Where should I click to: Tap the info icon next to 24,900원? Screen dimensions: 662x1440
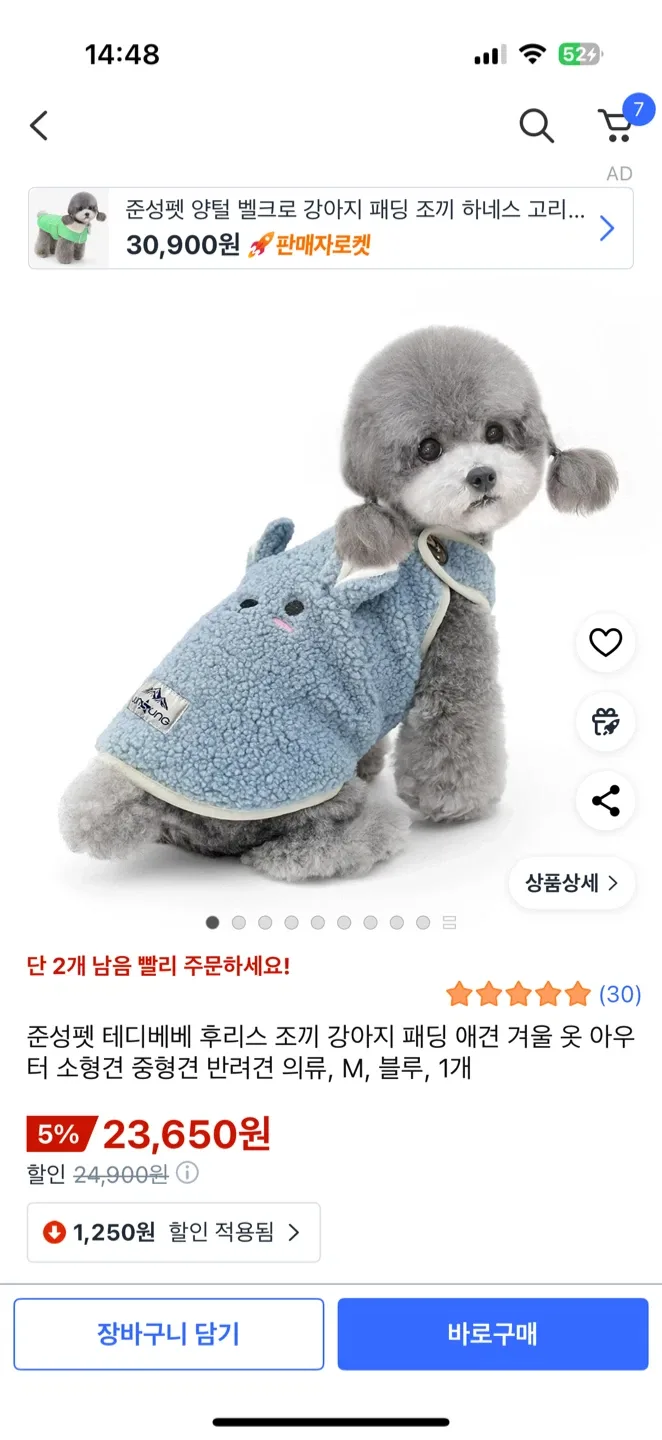point(187,1173)
